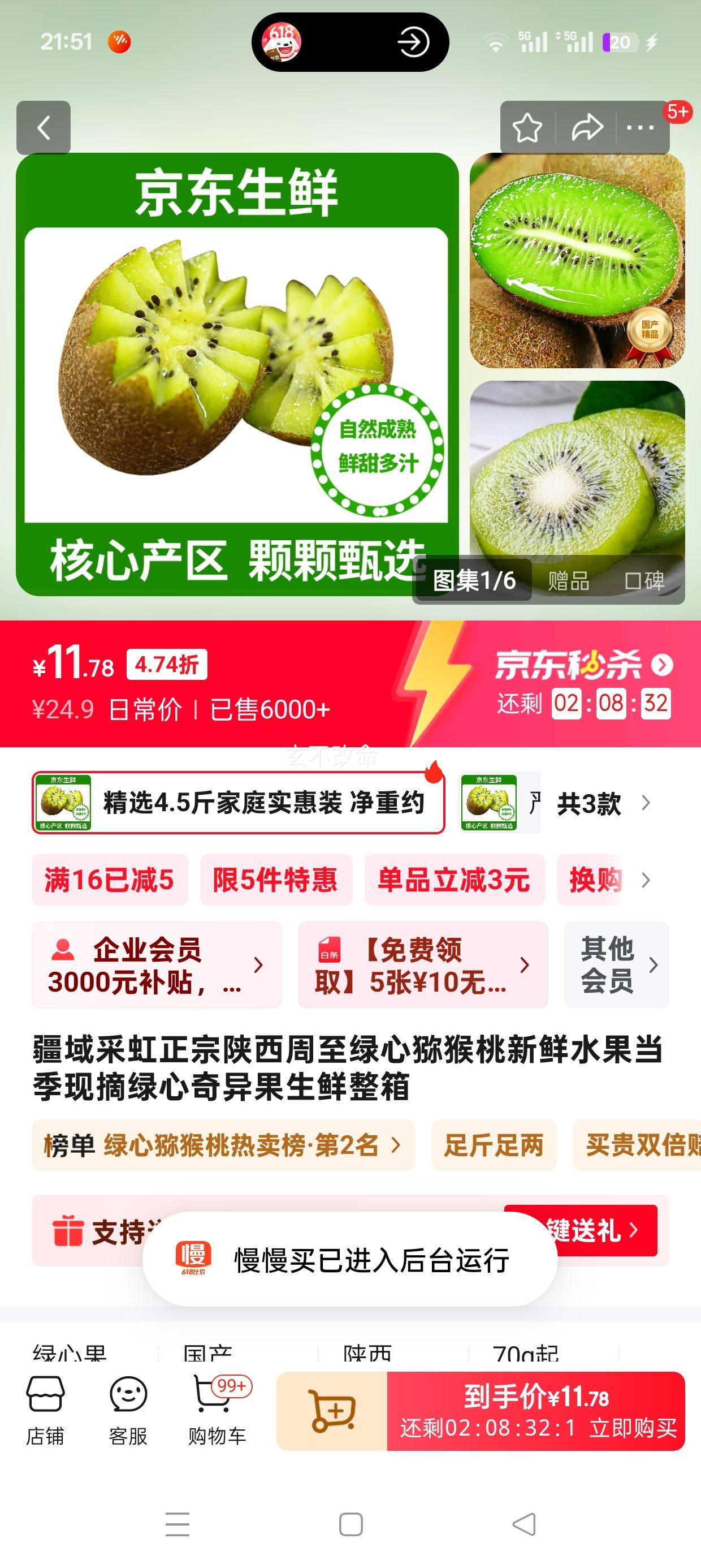
Task: Favorite this product with the star icon
Action: [527, 128]
